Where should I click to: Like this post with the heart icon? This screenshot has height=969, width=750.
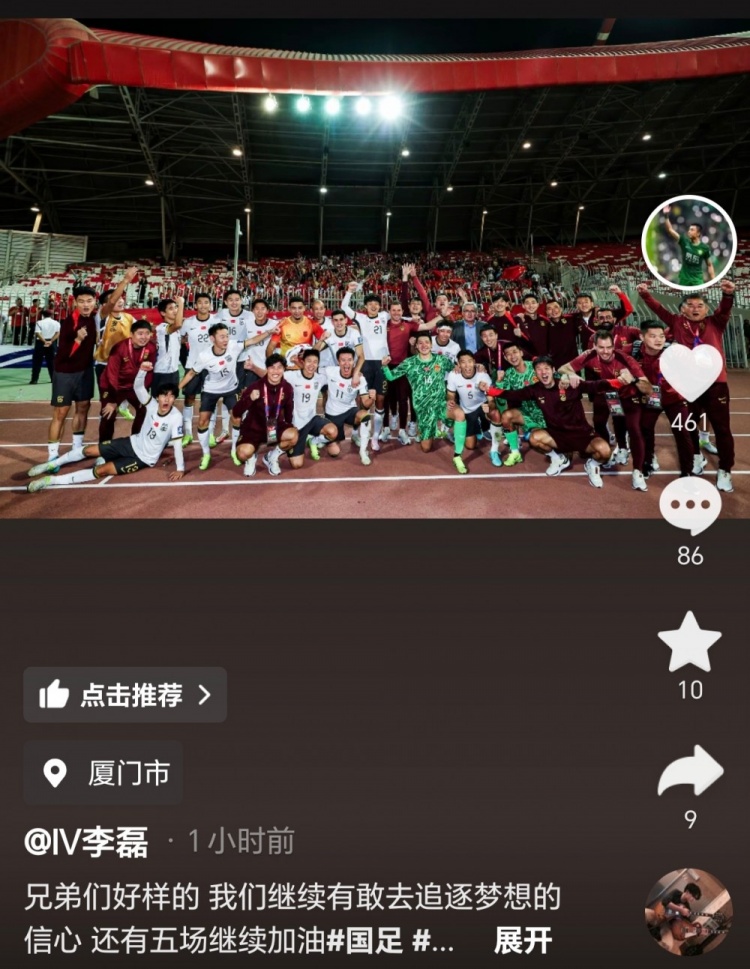[690, 373]
